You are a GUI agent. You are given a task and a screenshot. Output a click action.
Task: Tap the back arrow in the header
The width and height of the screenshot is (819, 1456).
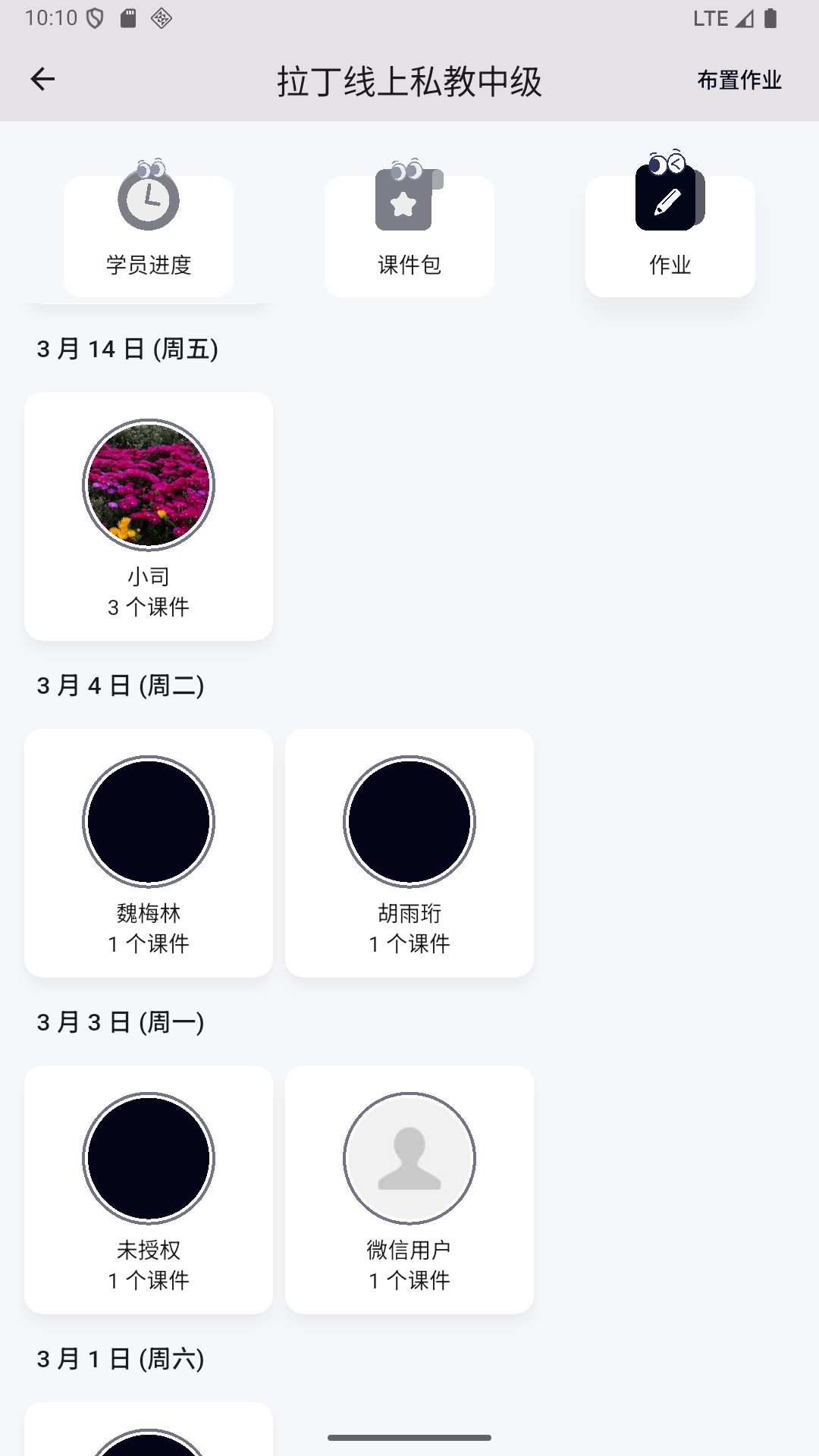click(x=42, y=78)
